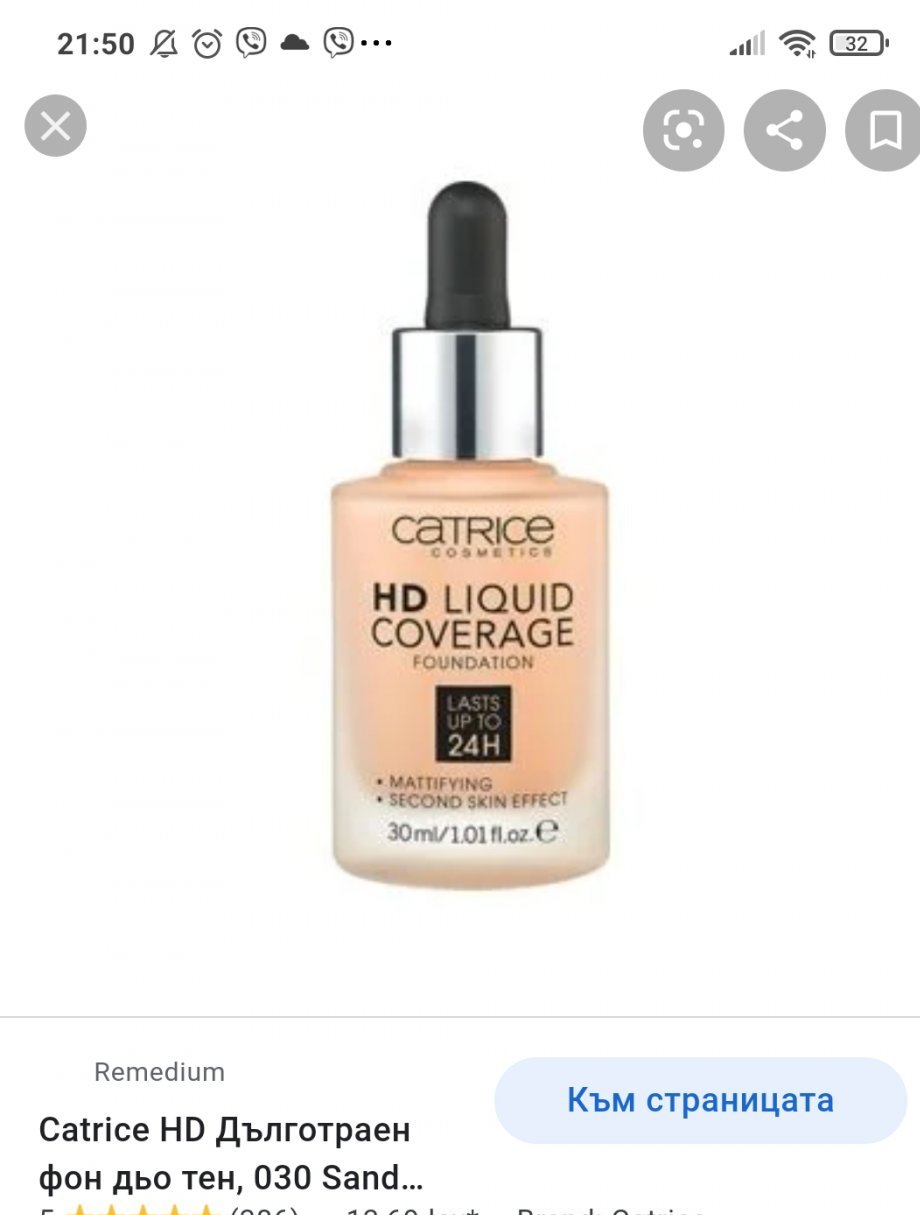This screenshot has width=920, height=1215.
Task: Bookmark this image result
Action: click(884, 130)
